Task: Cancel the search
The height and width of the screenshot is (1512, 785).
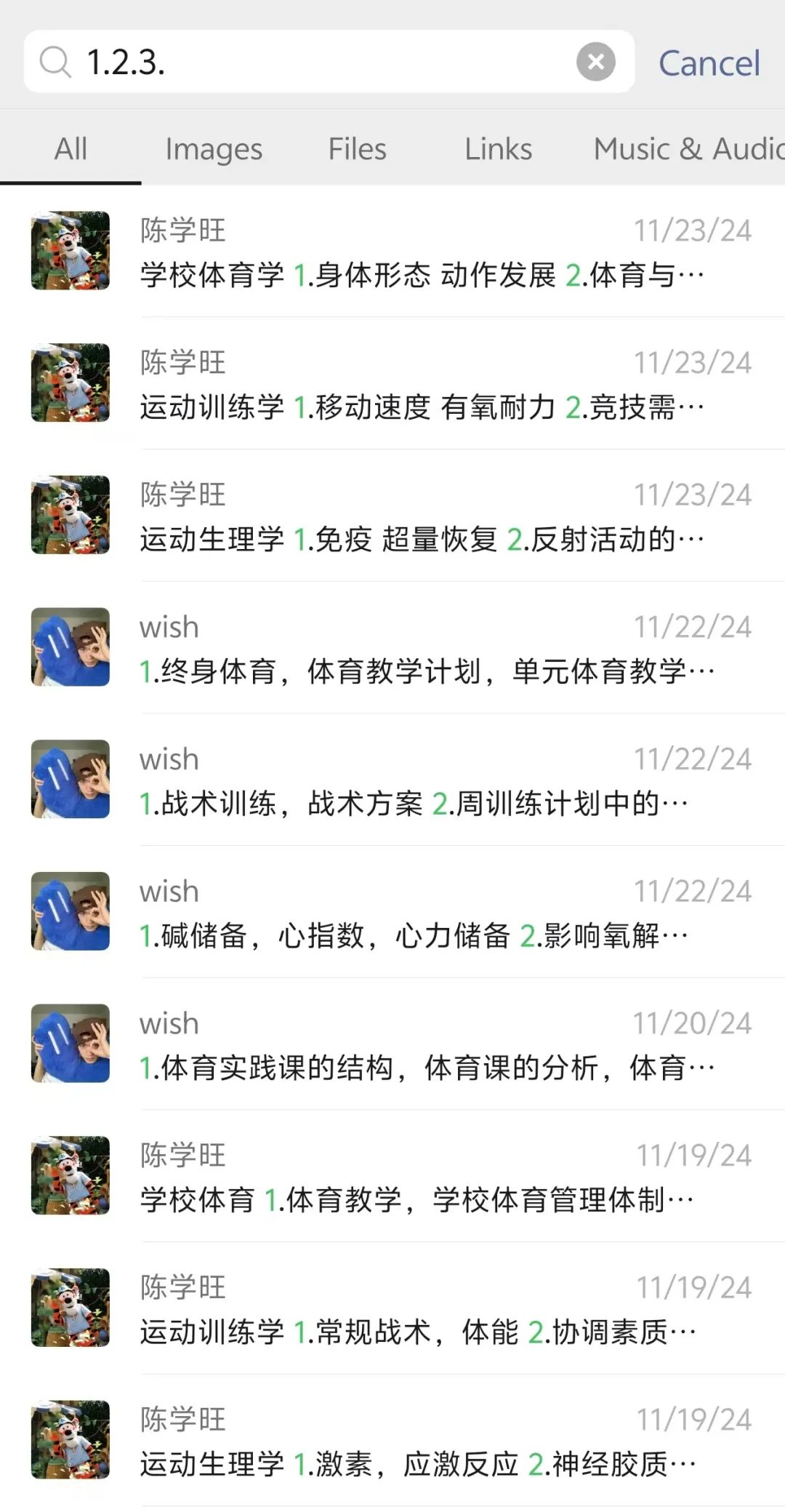Action: click(x=709, y=64)
